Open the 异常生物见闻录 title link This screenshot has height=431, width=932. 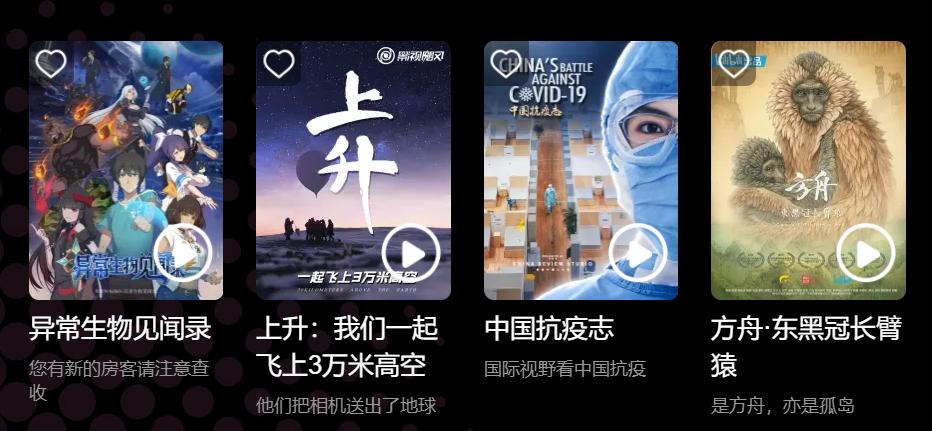point(120,328)
